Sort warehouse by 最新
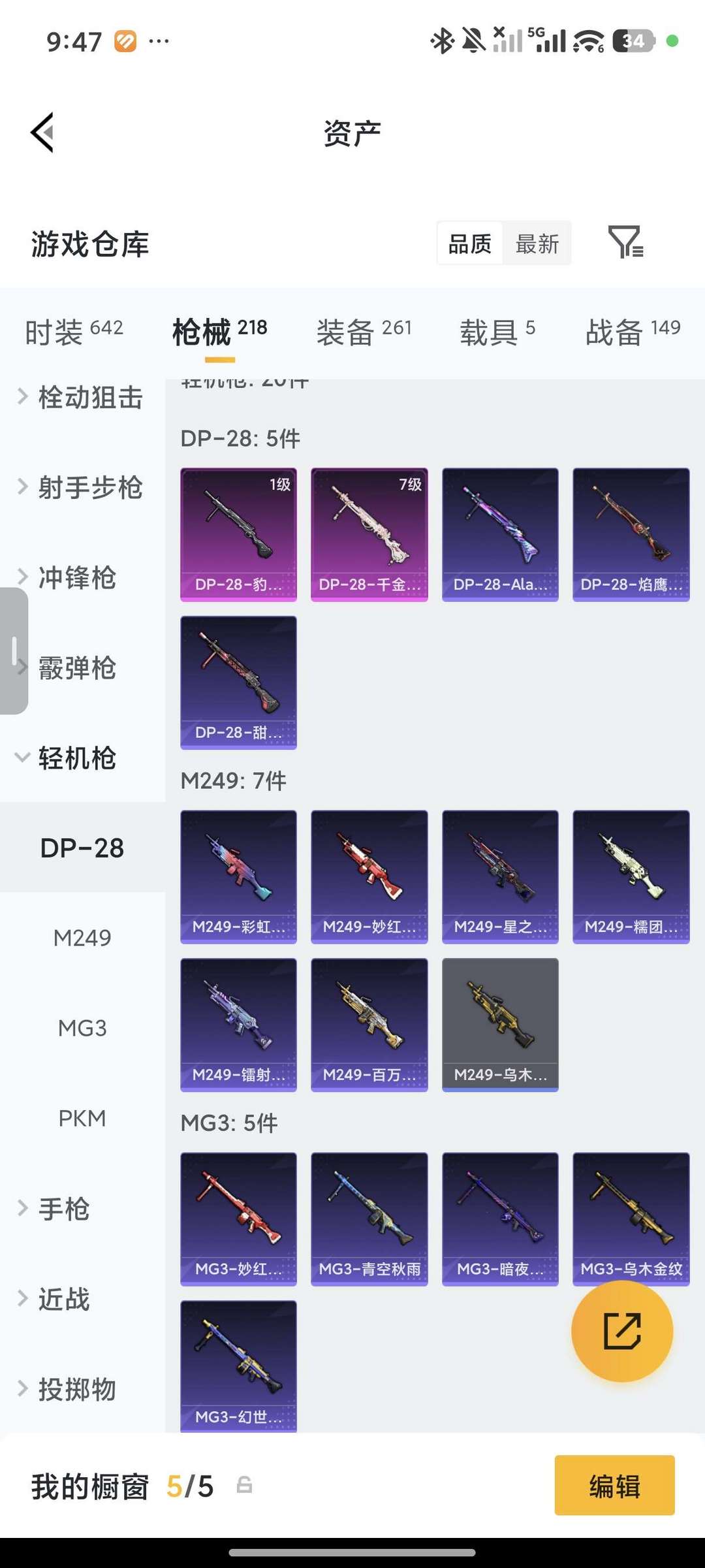The height and width of the screenshot is (1568, 705). point(537,244)
